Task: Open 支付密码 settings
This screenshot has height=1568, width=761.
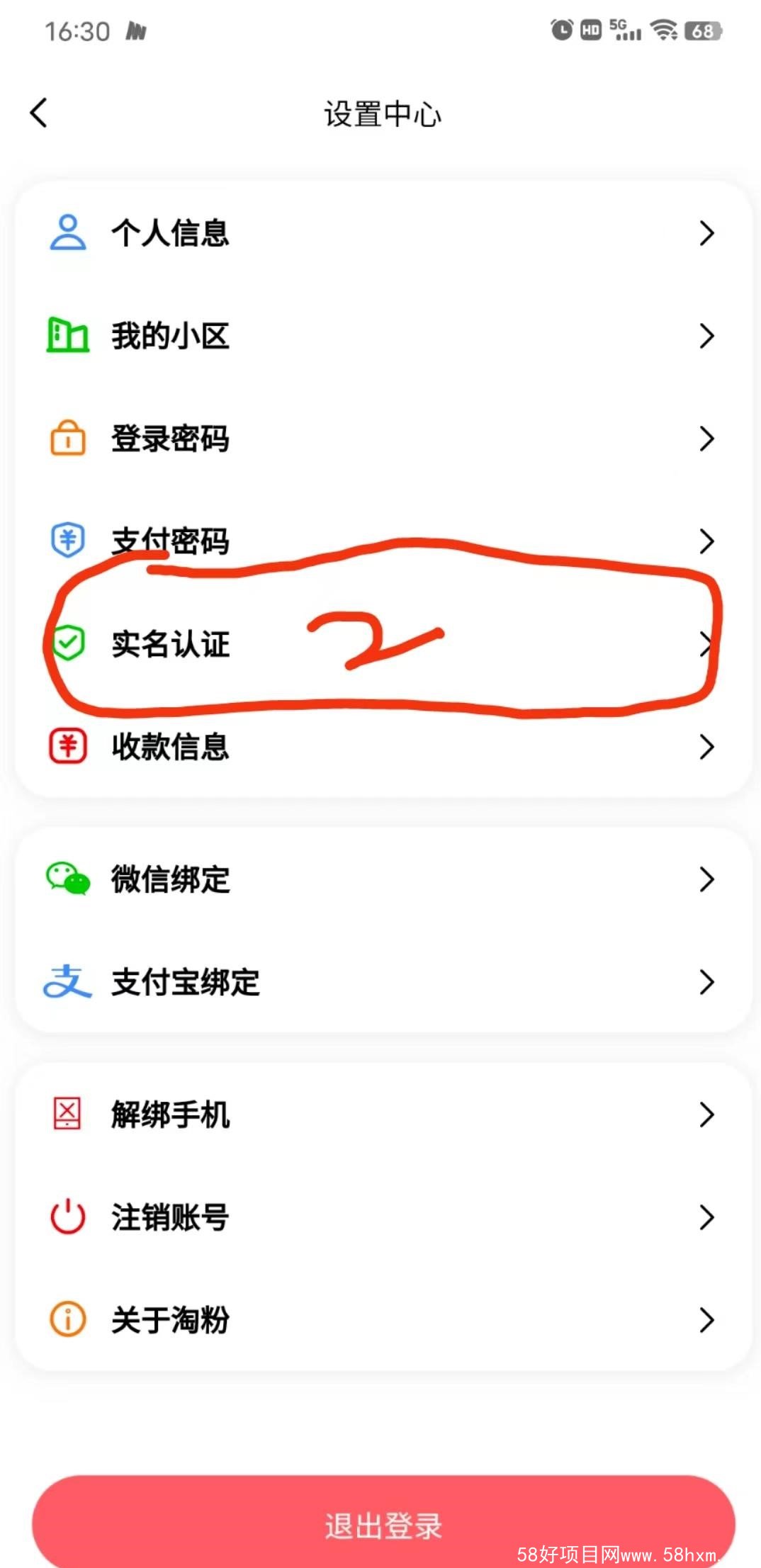Action: 383,541
